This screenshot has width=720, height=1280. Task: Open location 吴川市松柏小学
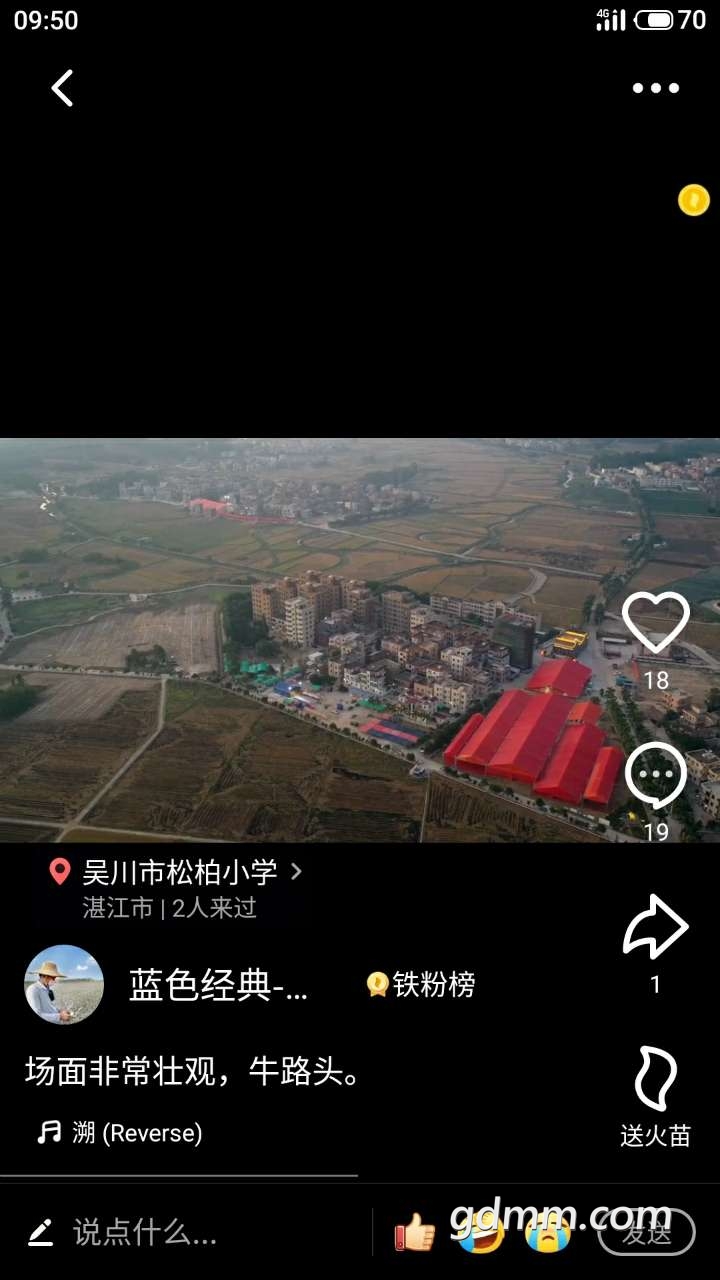[x=178, y=872]
